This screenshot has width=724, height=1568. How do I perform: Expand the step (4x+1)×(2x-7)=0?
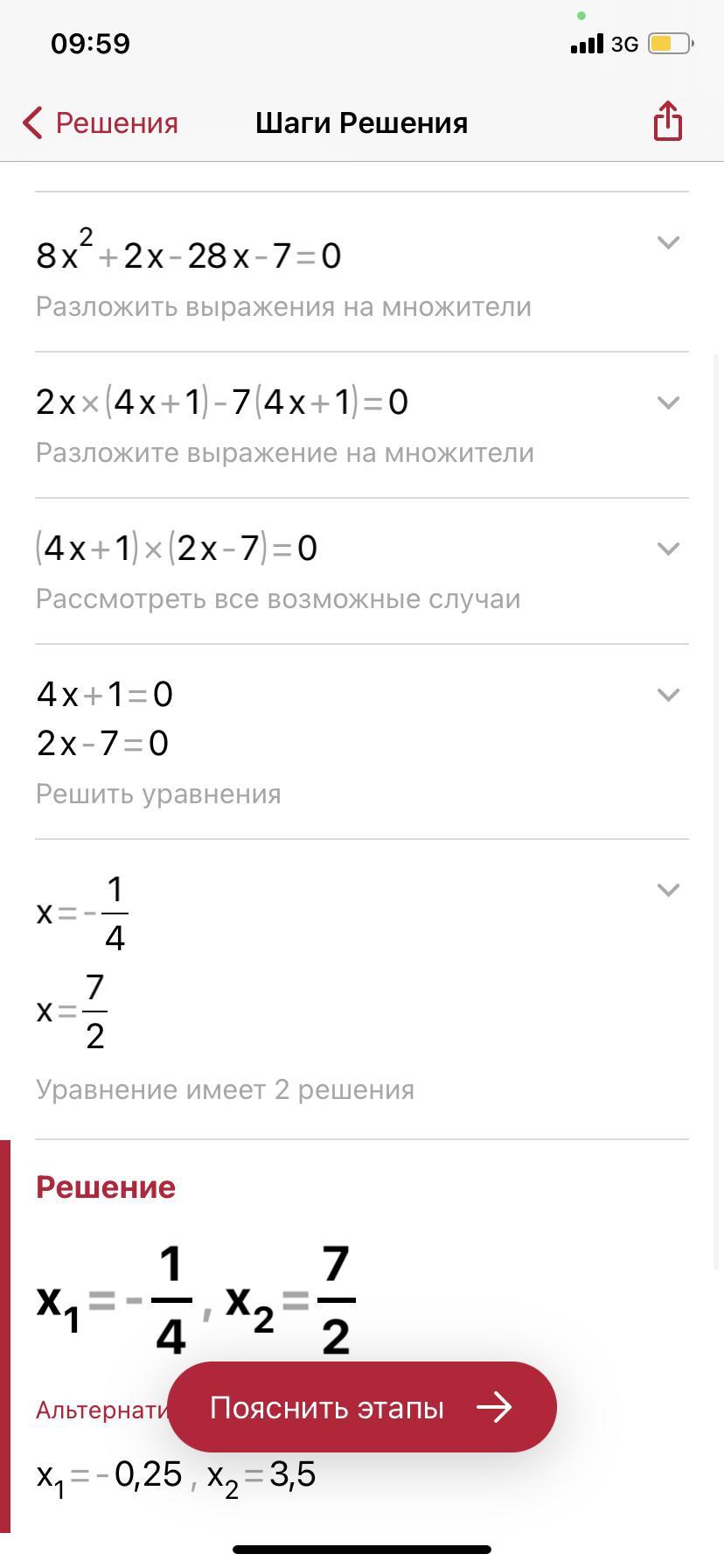click(668, 549)
